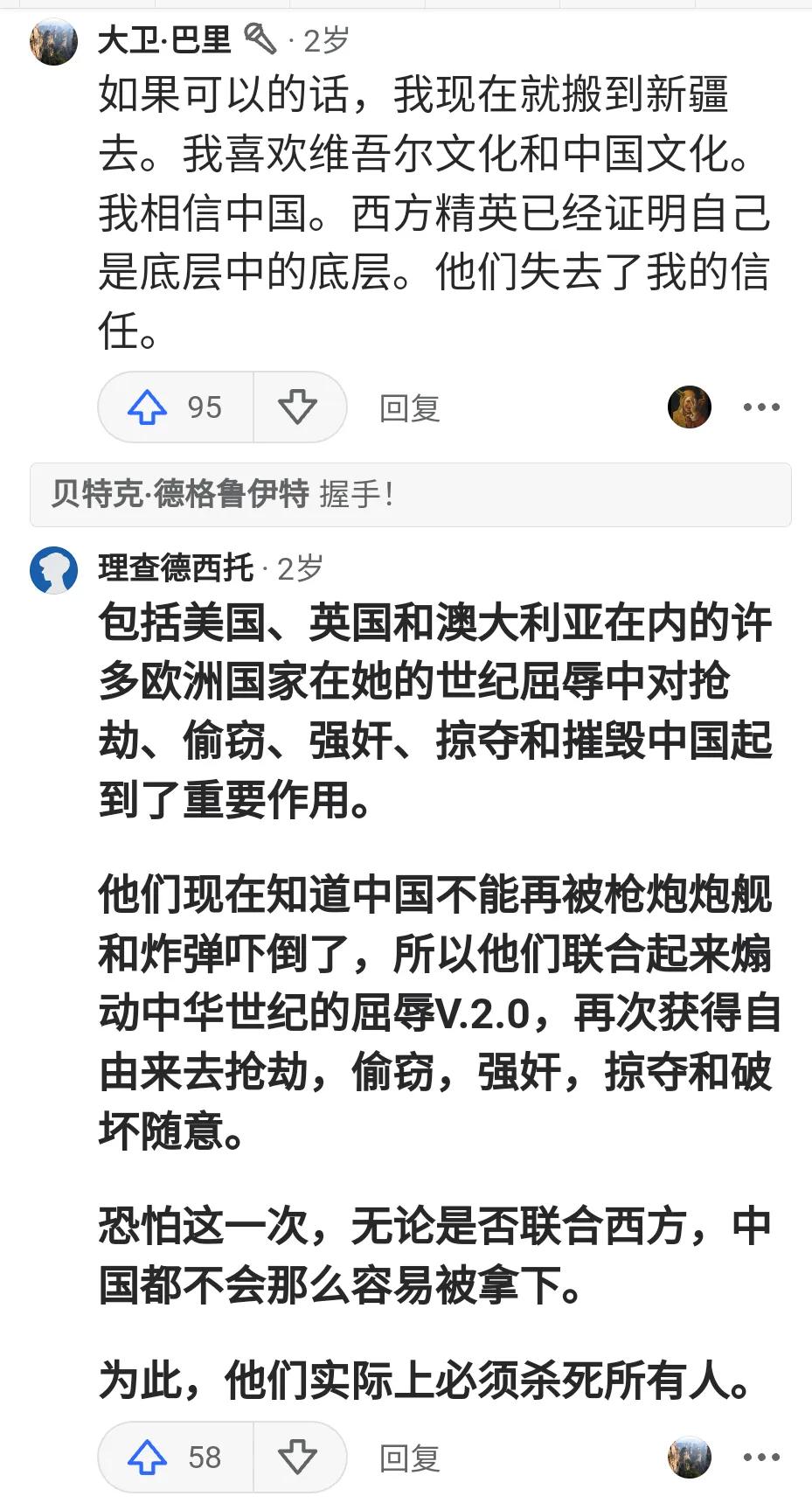This screenshot has height=1510, width=812.
Task: Click the small avatar beside the top comment's options
Action: [690, 407]
